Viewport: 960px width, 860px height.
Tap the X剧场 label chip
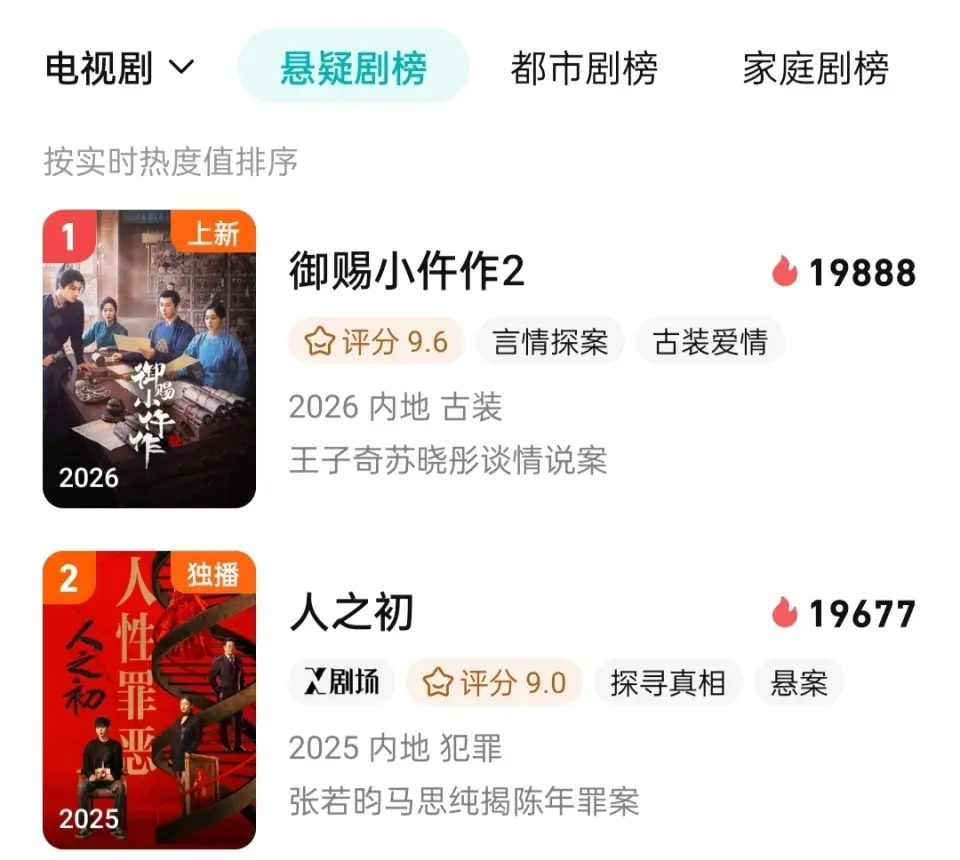[x=341, y=683]
